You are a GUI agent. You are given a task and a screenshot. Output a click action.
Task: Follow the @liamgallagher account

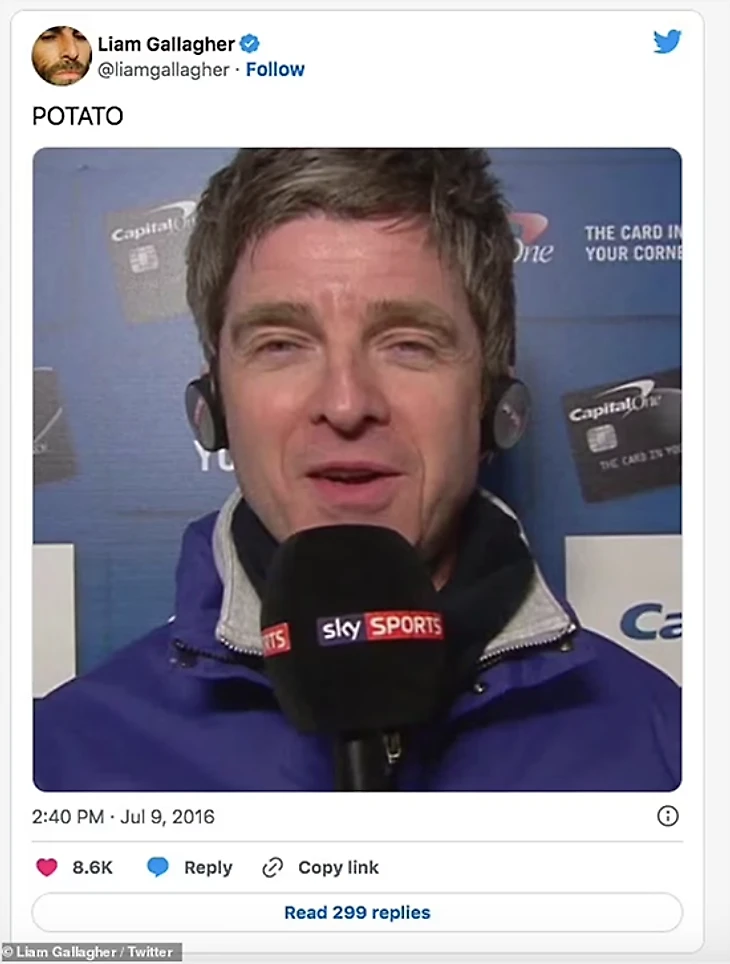pyautogui.click(x=275, y=69)
